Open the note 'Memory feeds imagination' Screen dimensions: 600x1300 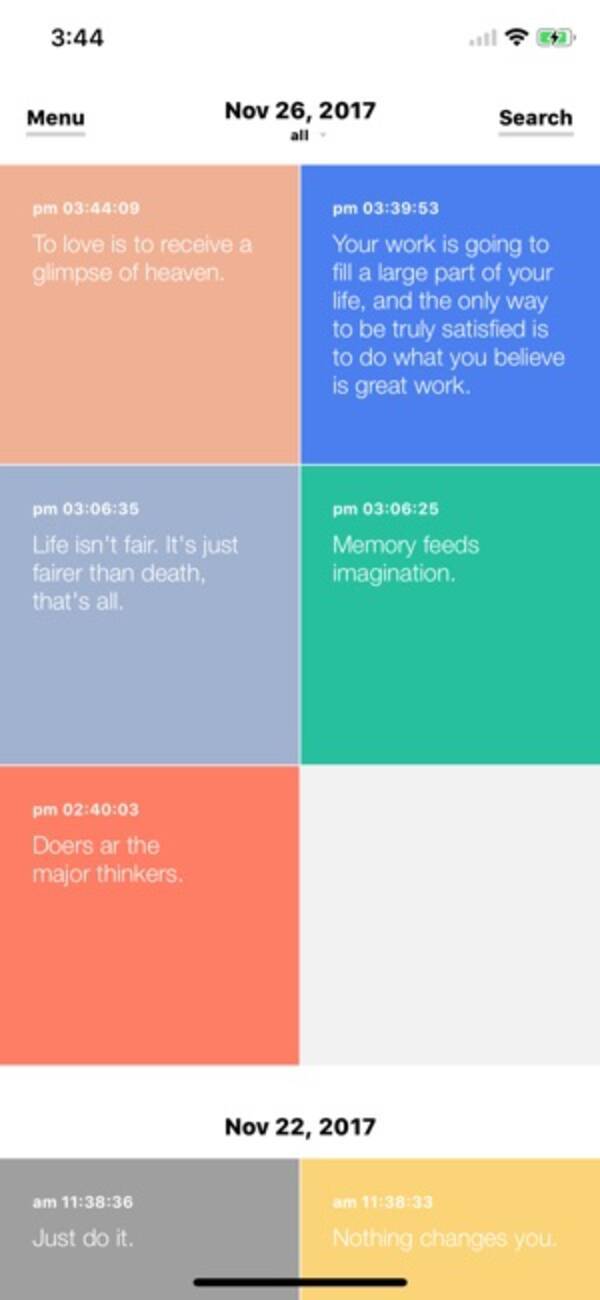[x=449, y=614]
